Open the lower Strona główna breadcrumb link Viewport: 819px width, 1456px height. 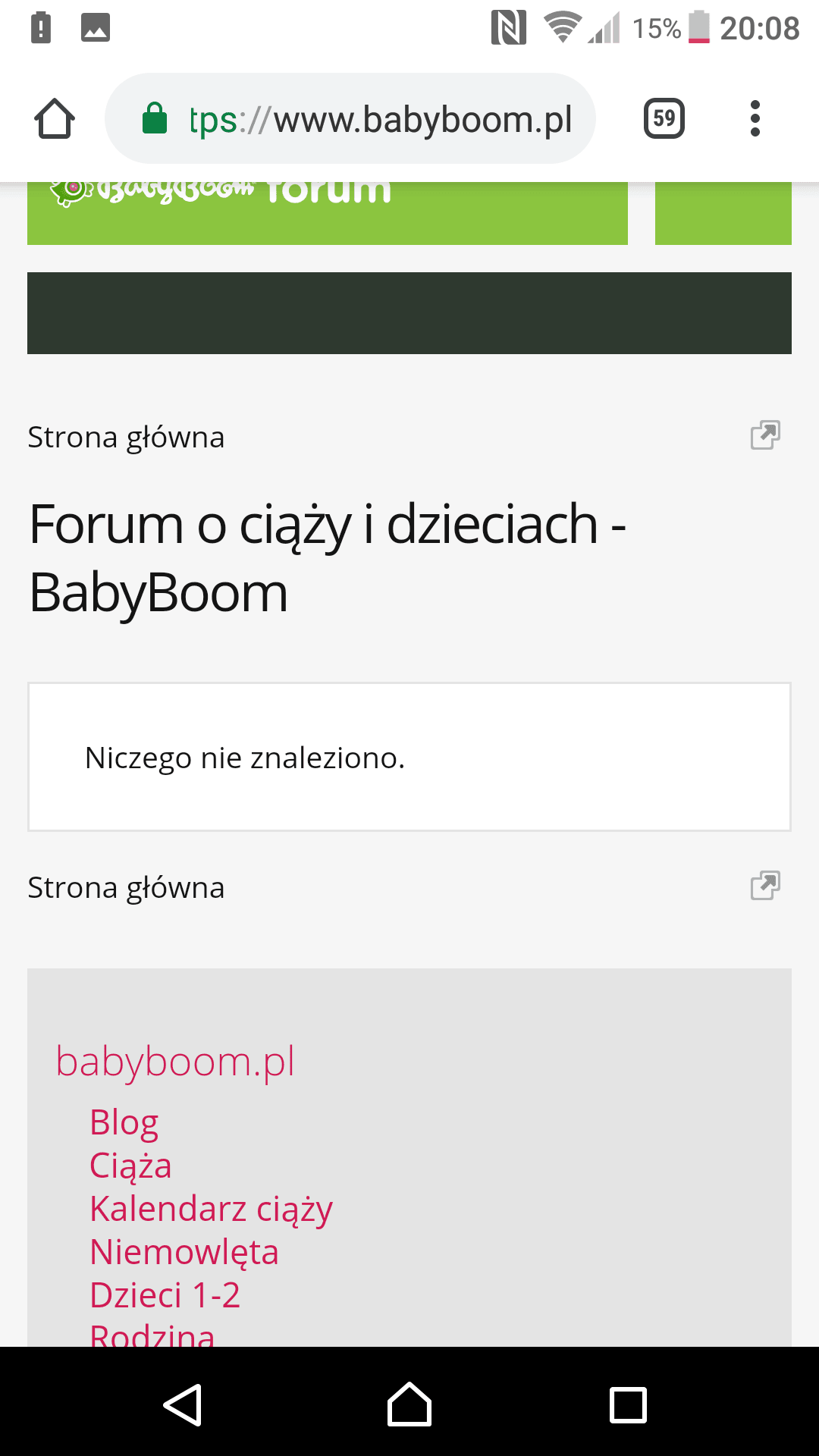[126, 887]
